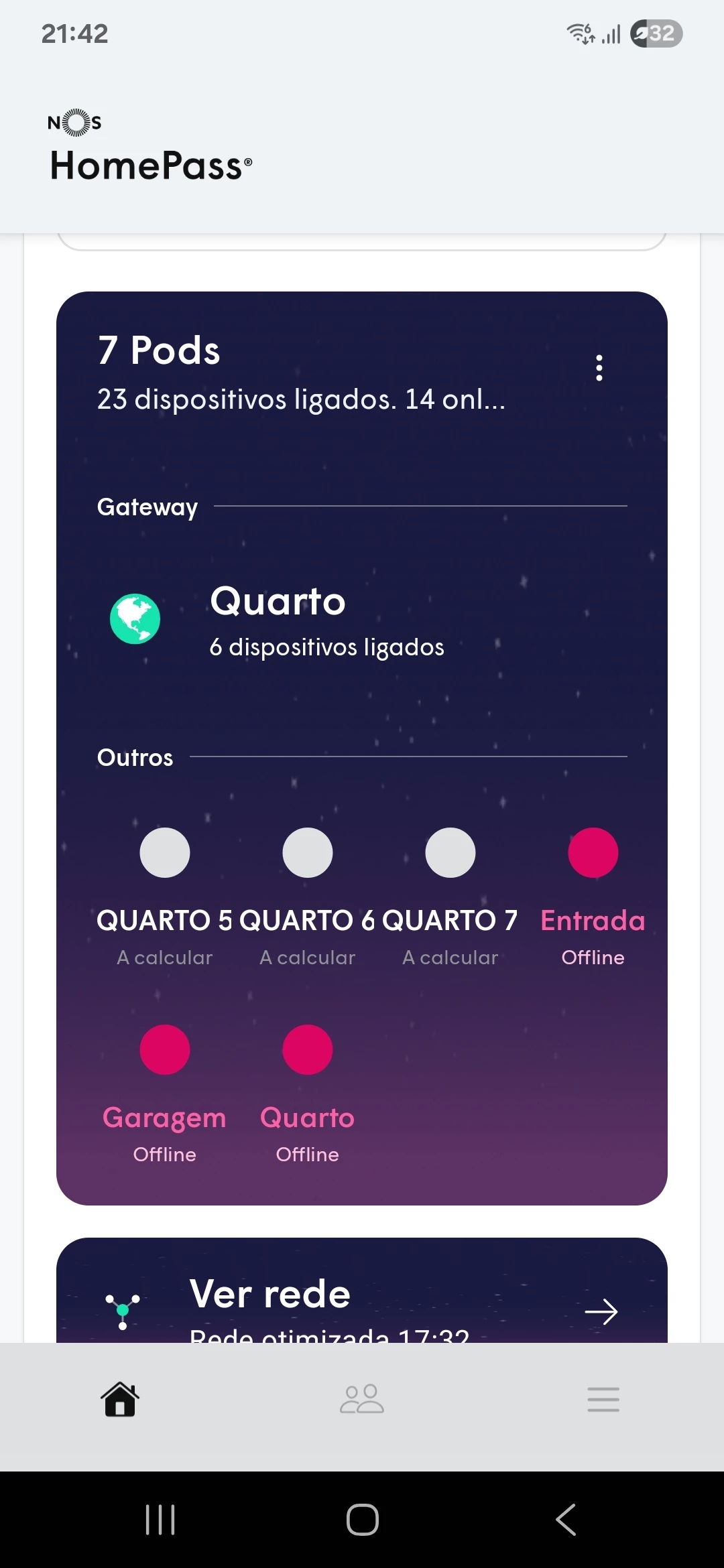Open the offline Garagem pod

[x=165, y=1050]
